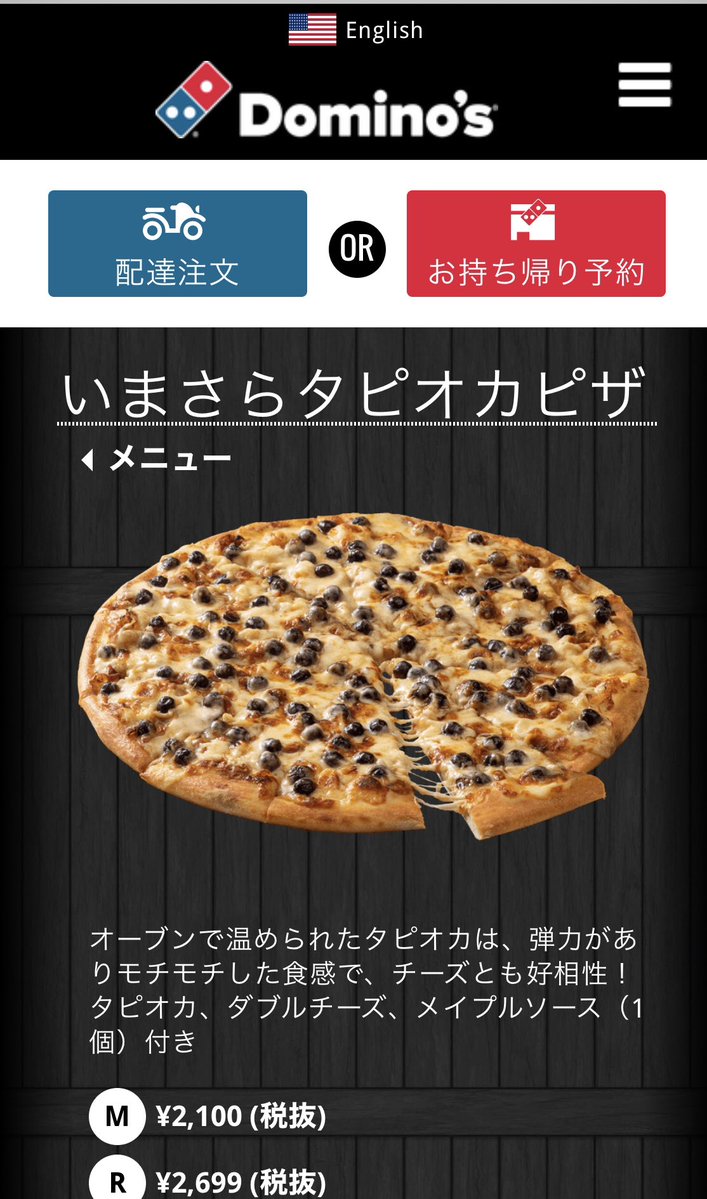Switch the site language to English
Screen dimensions: 707x1199
point(356,30)
